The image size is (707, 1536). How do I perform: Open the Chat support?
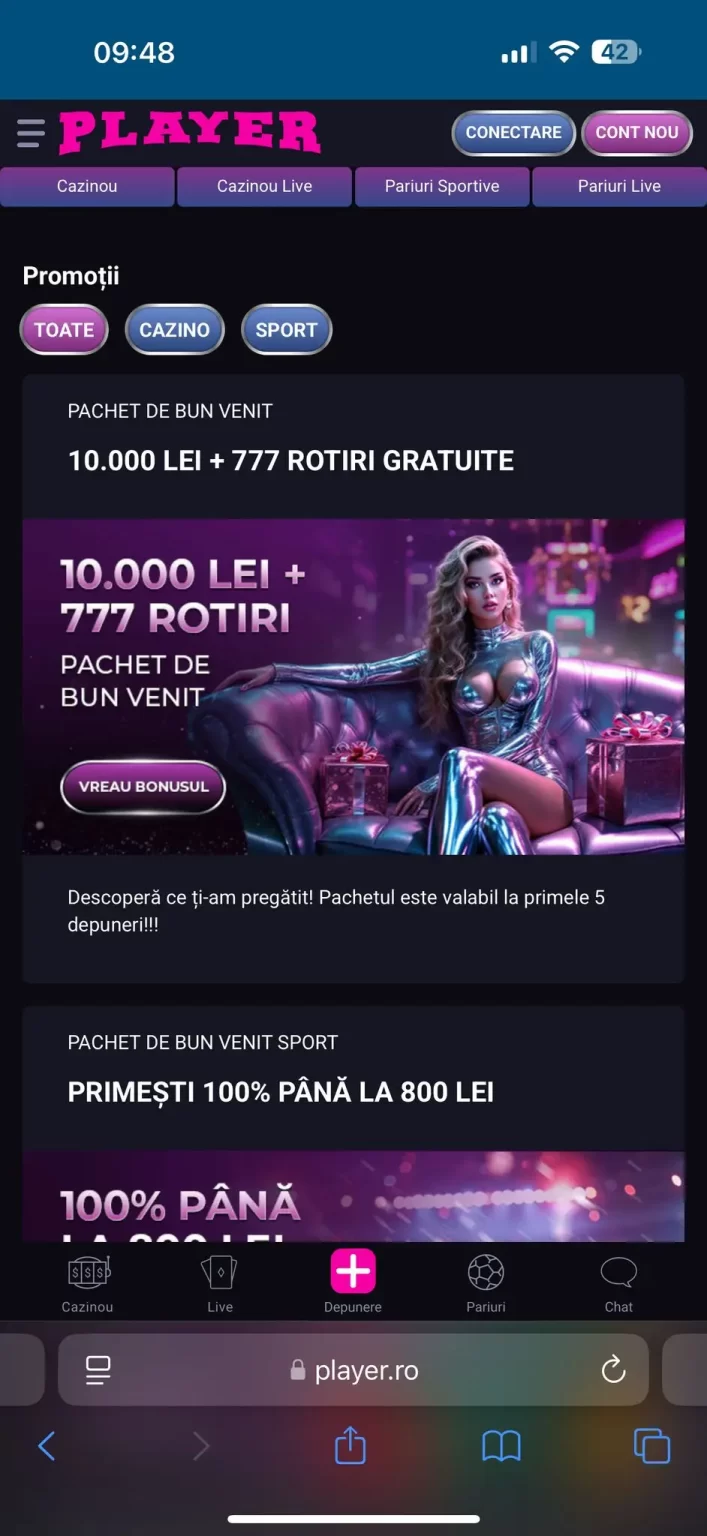[x=618, y=1284]
